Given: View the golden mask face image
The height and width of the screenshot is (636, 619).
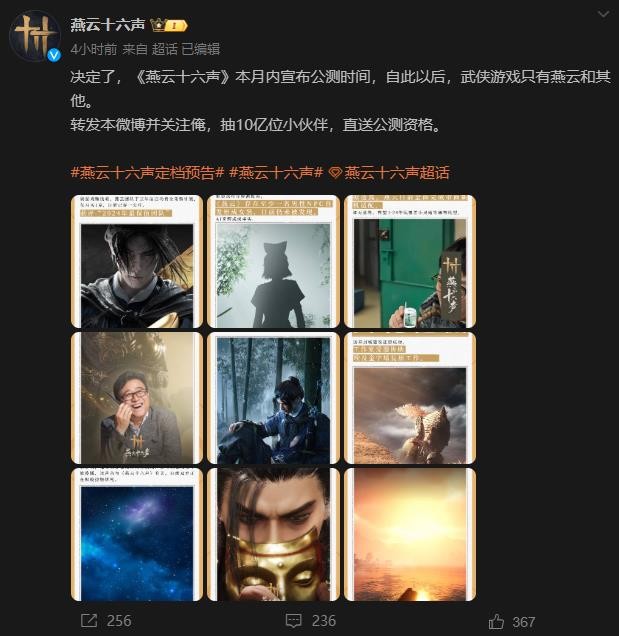Looking at the screenshot, I should tap(273, 534).
